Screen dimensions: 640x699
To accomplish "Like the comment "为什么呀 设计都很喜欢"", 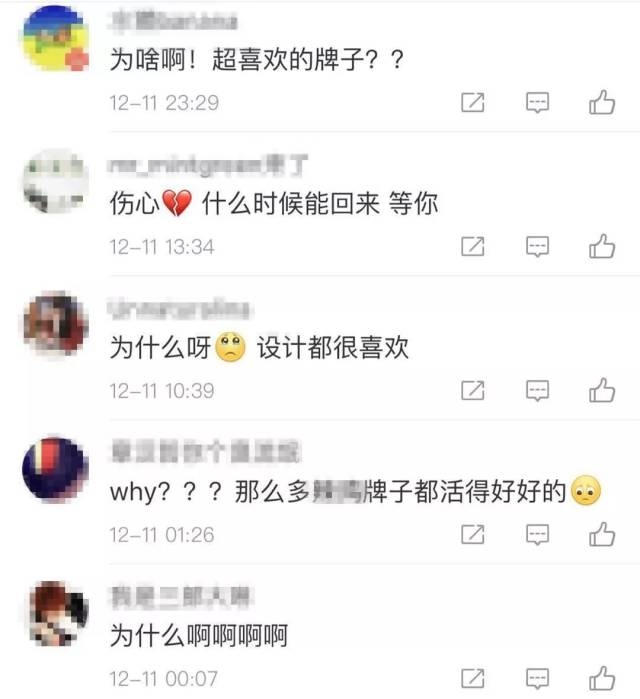I will (x=602, y=390).
